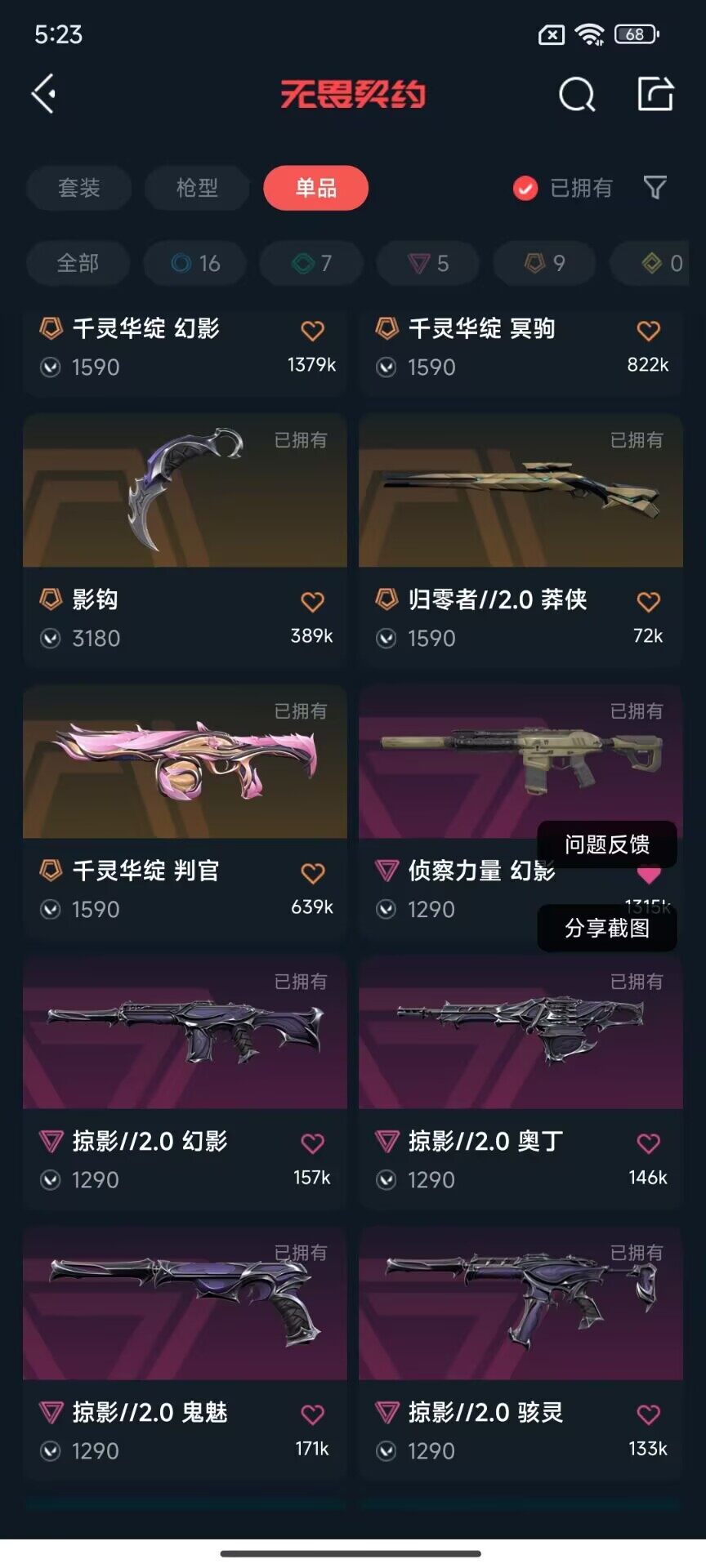Viewport: 706px width, 1568px height.
Task: Tap the share icon in header
Action: point(655,94)
